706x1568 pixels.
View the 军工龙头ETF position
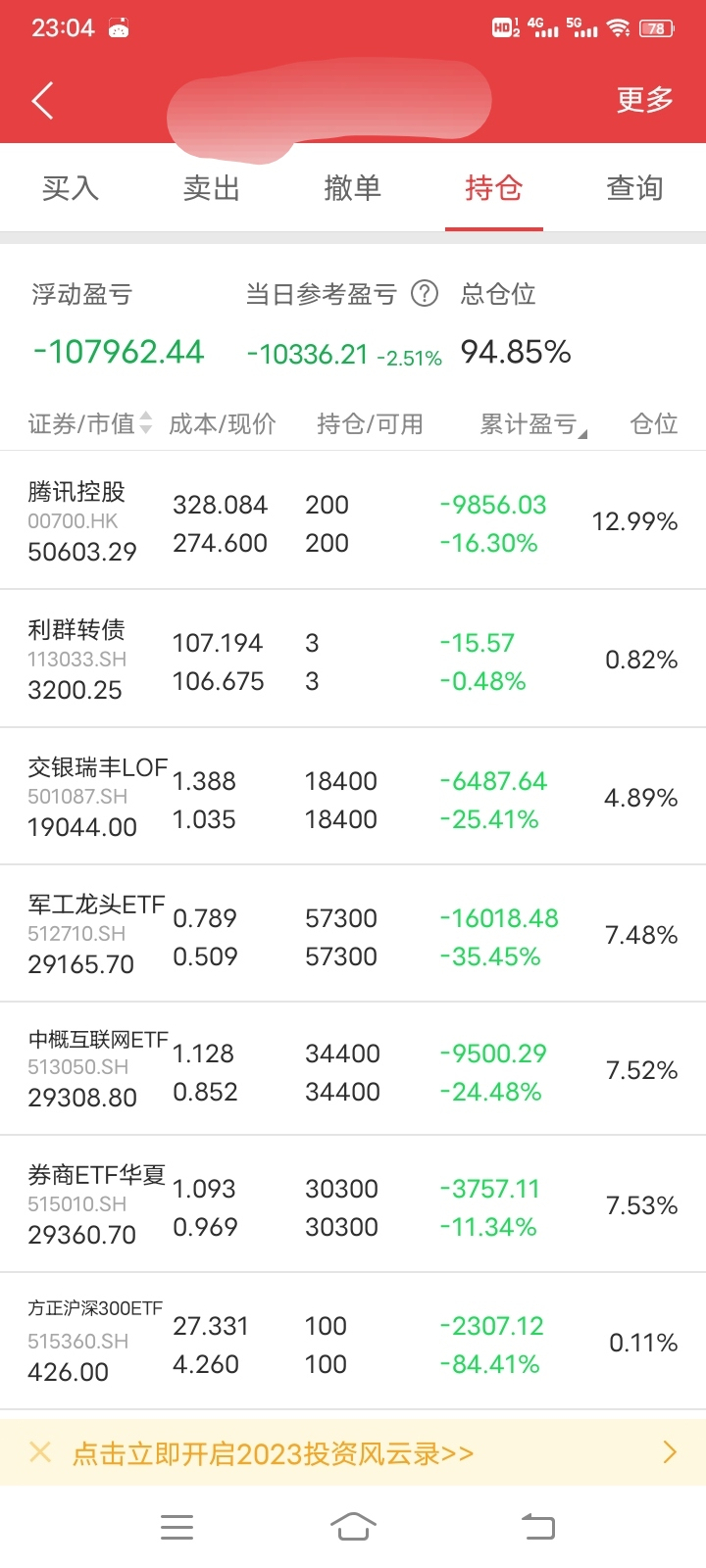point(353,935)
